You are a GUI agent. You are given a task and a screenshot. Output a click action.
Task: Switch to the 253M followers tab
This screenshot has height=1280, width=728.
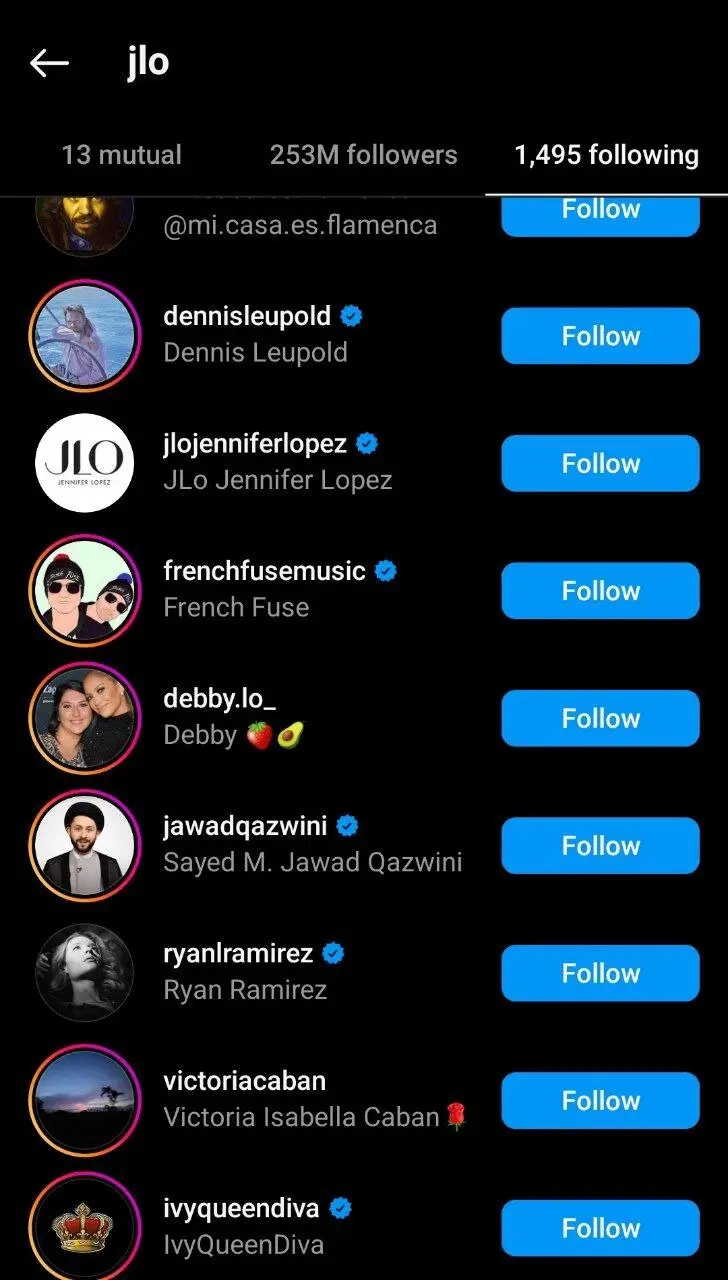(x=363, y=155)
